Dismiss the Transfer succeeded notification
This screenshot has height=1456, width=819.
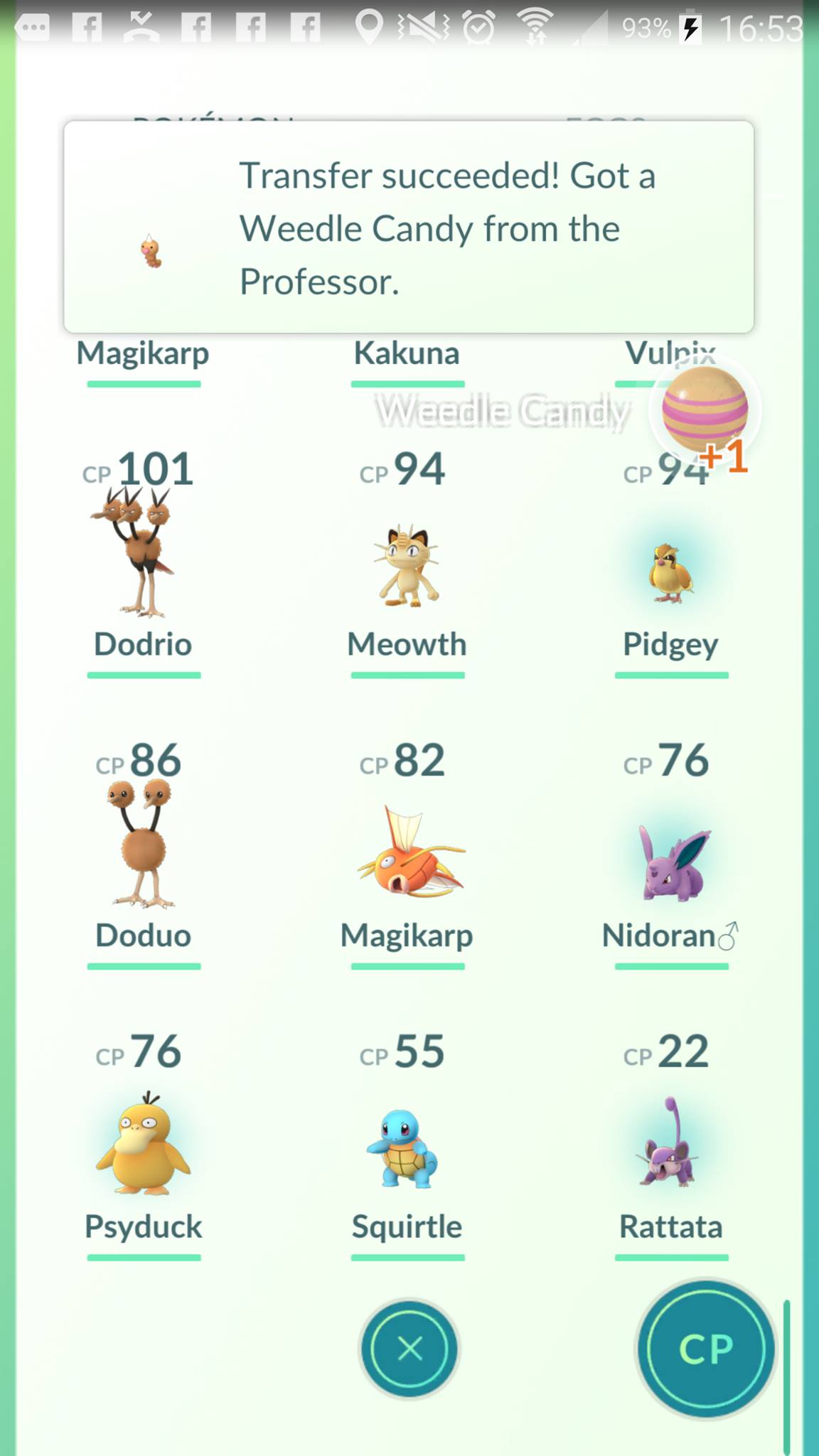click(409, 227)
